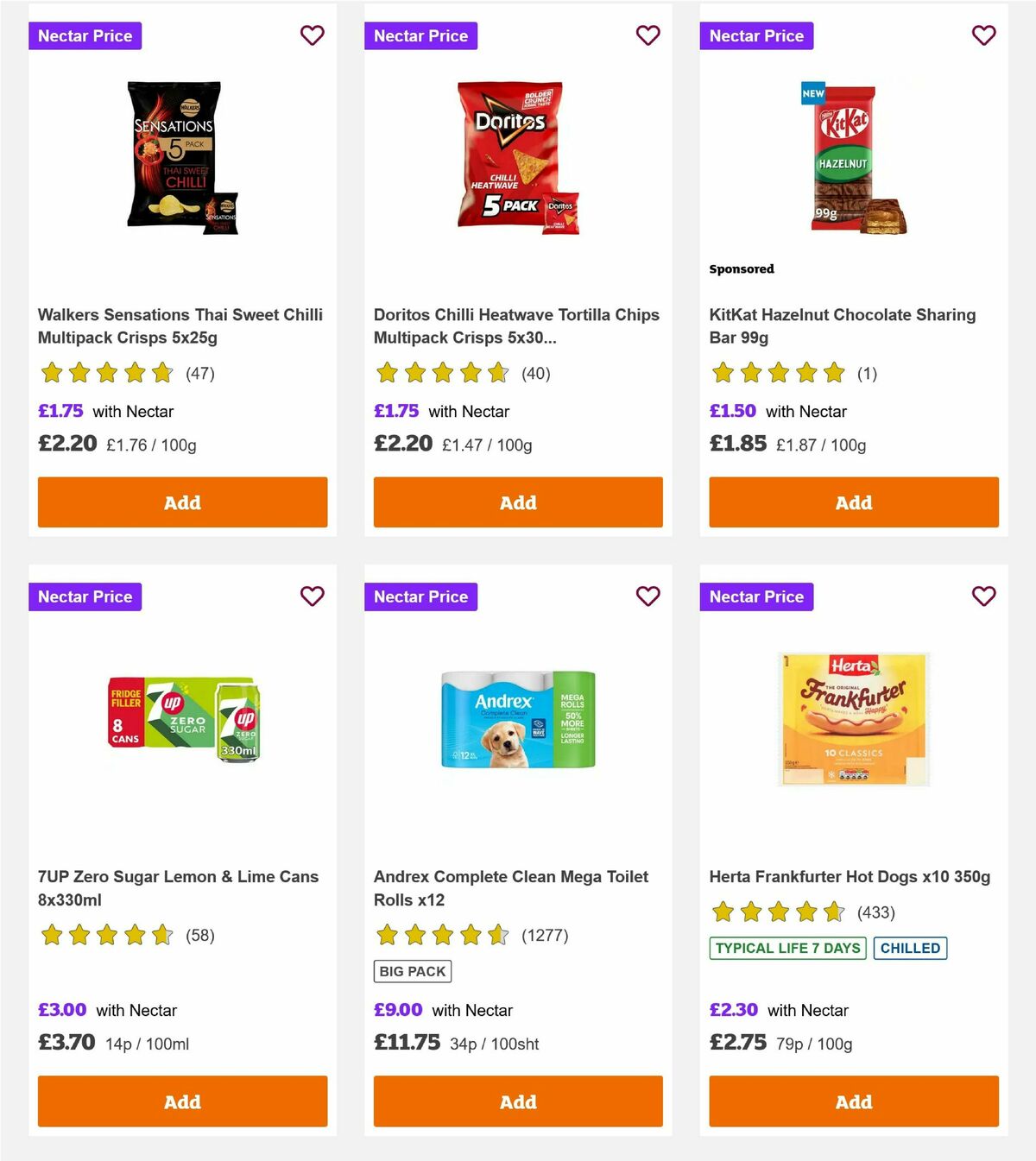
Task: Open the Nectar Price label on 7UP cans
Action: pyautogui.click(x=85, y=596)
